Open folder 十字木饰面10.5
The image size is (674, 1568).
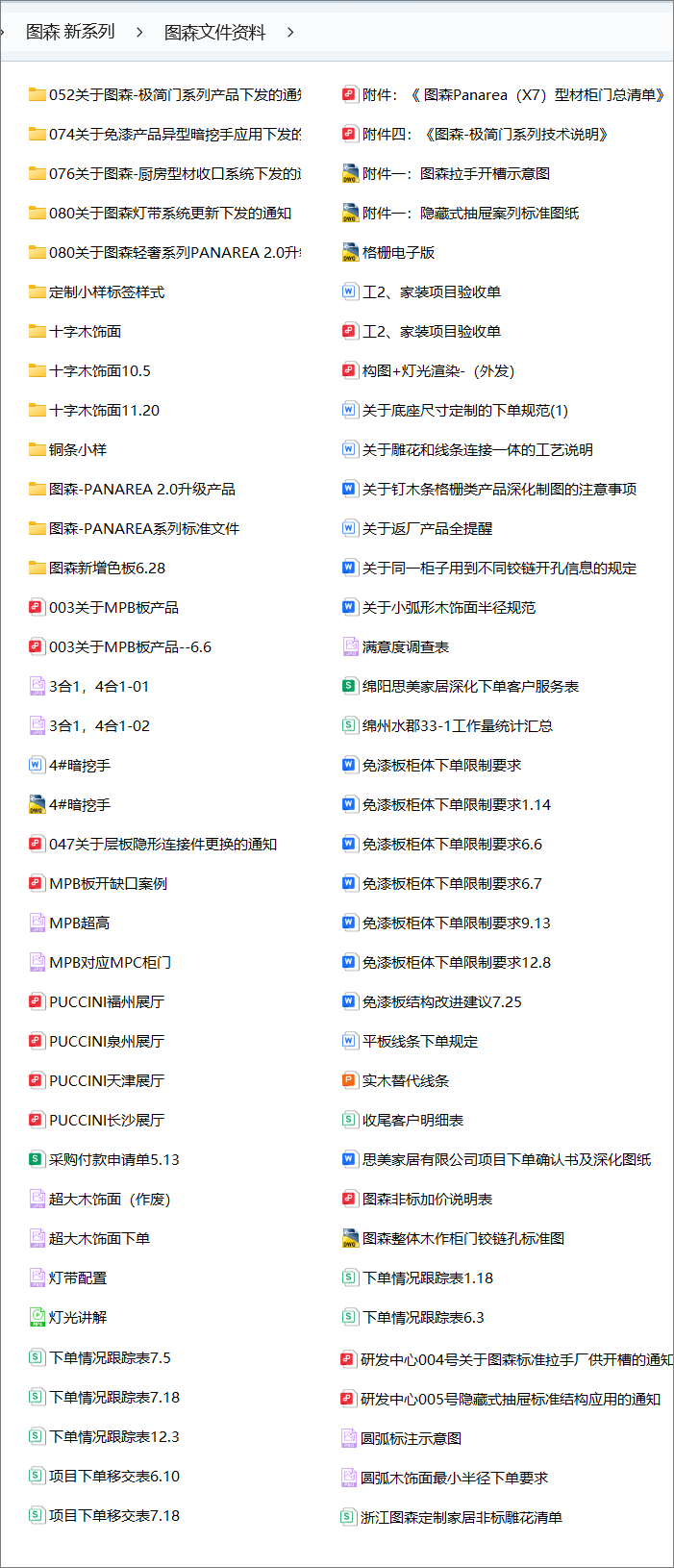tap(99, 371)
